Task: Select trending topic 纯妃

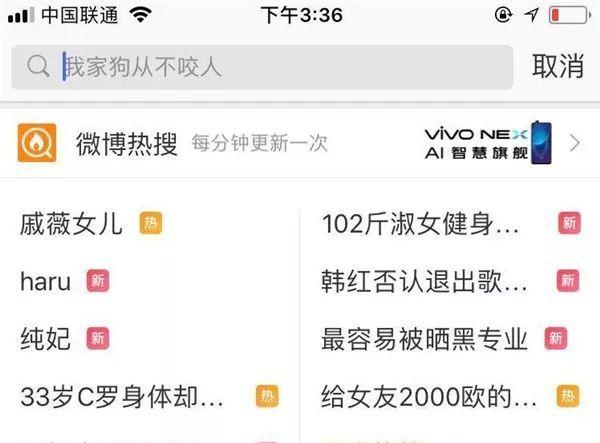Action: (46, 338)
